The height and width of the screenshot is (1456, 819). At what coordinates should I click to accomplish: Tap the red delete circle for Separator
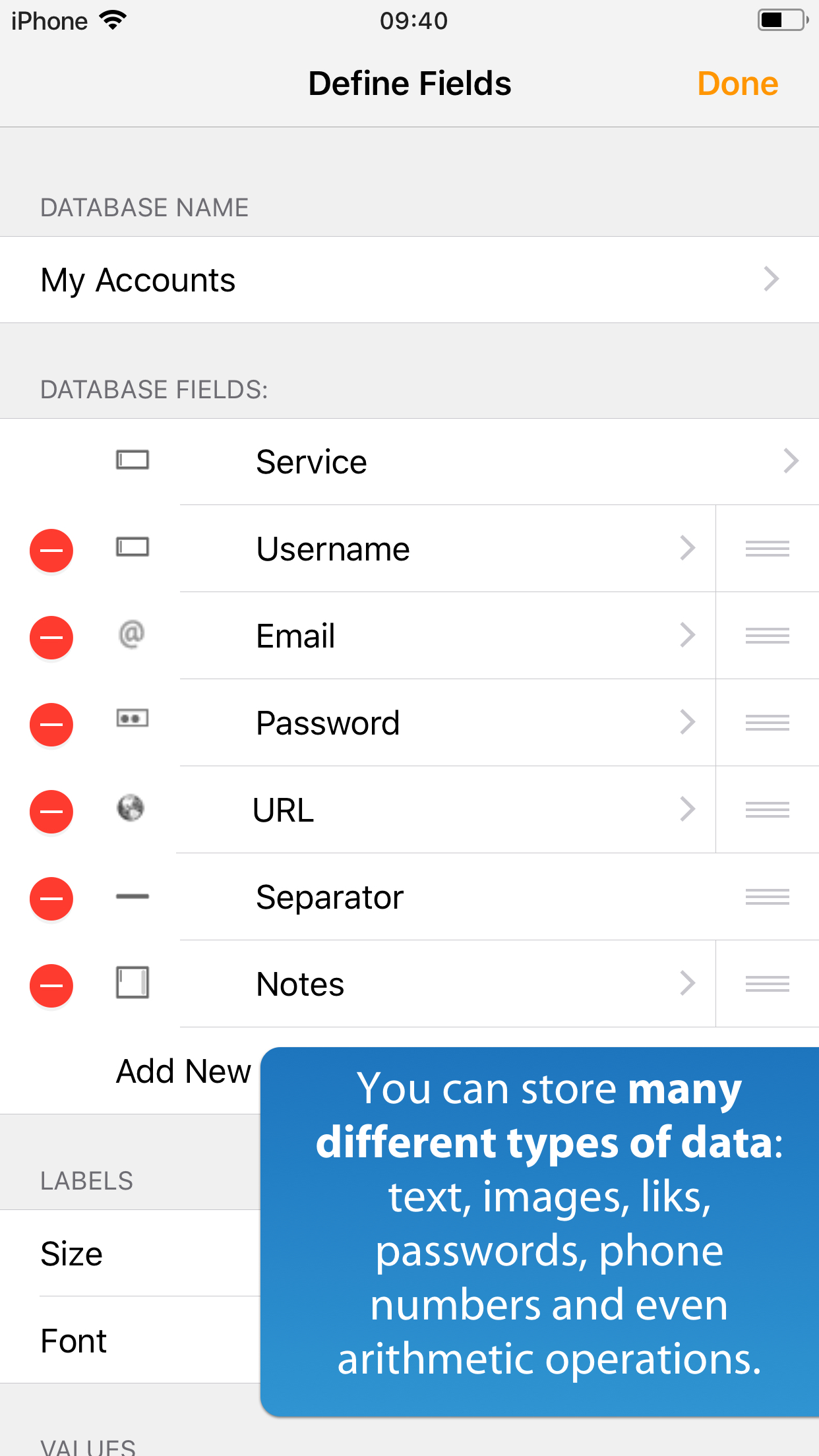[51, 898]
